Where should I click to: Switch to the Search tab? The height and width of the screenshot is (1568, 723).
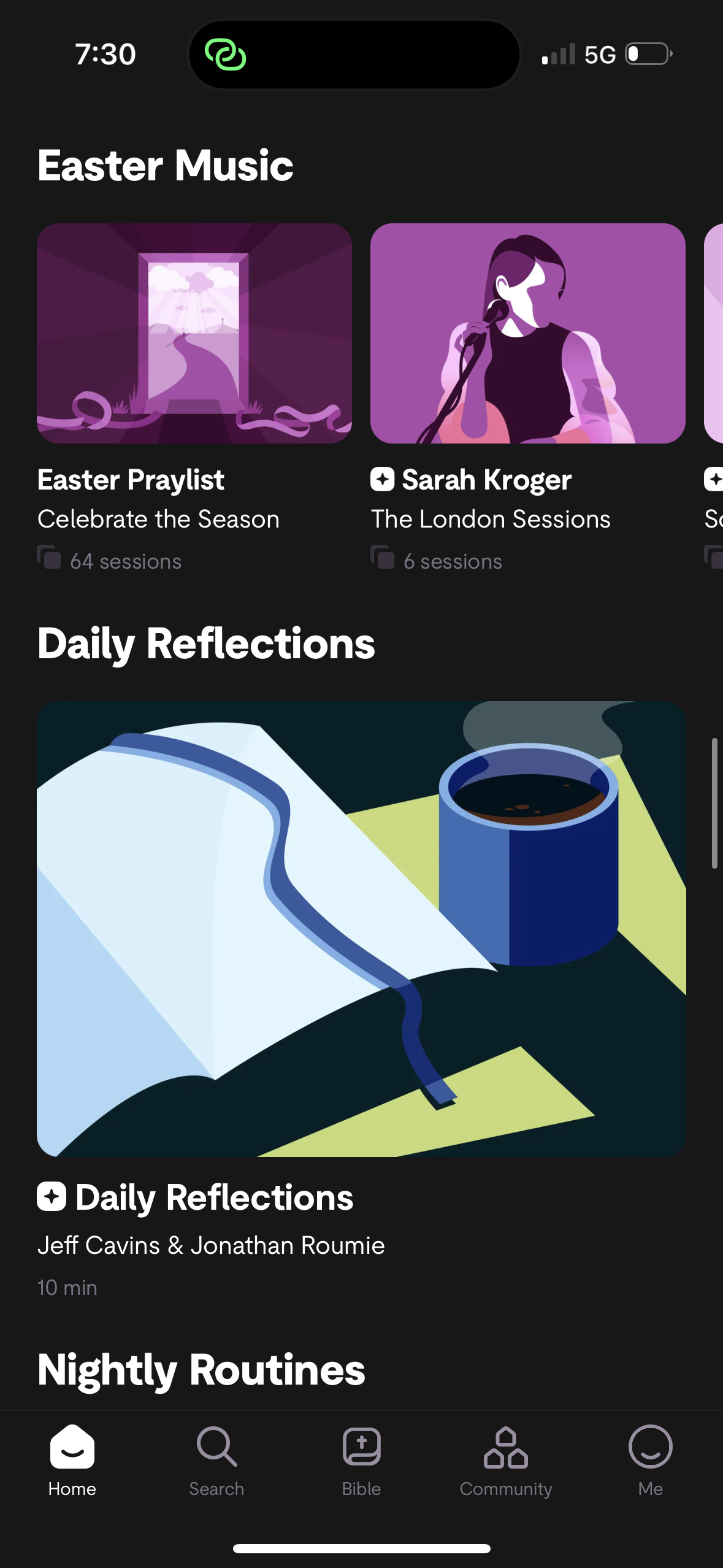click(x=216, y=1459)
